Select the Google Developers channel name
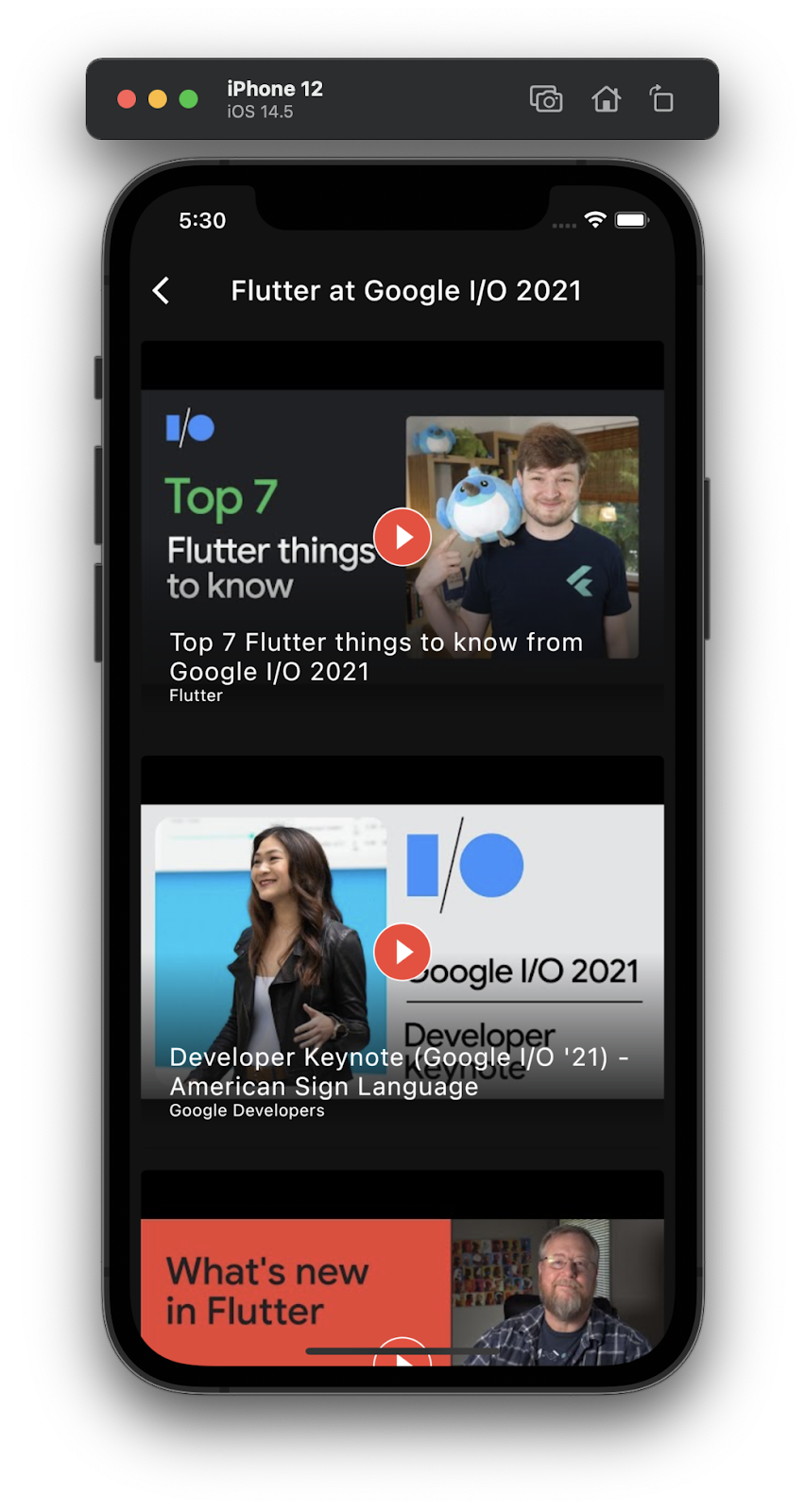The image size is (805, 1512). [x=247, y=1110]
